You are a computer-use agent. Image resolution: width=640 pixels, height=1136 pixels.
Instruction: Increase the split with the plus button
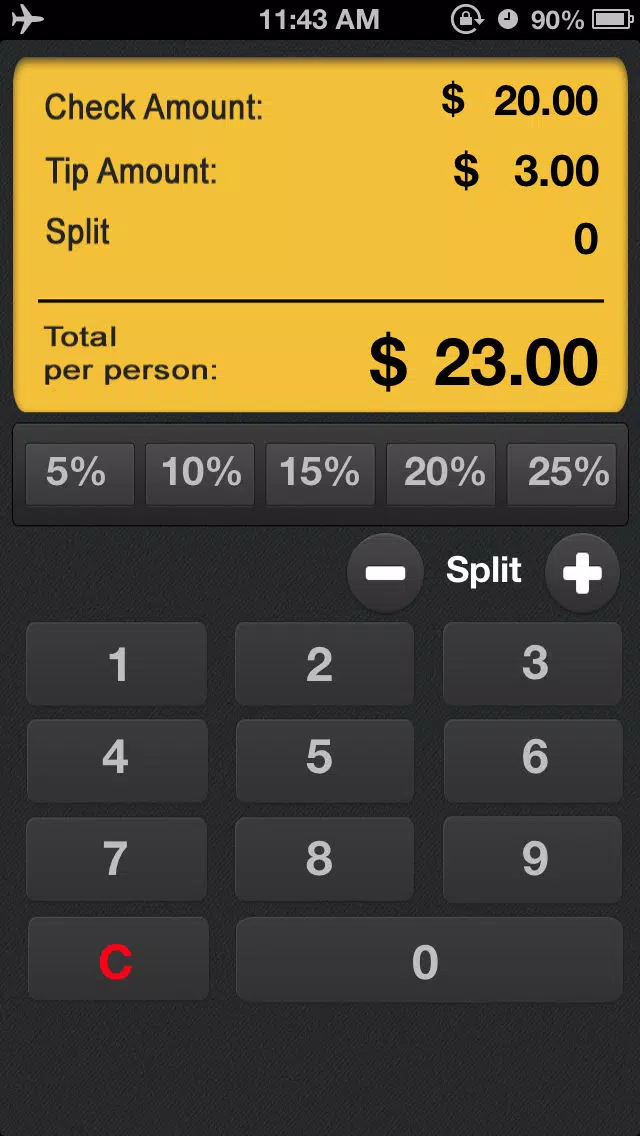[x=582, y=573]
